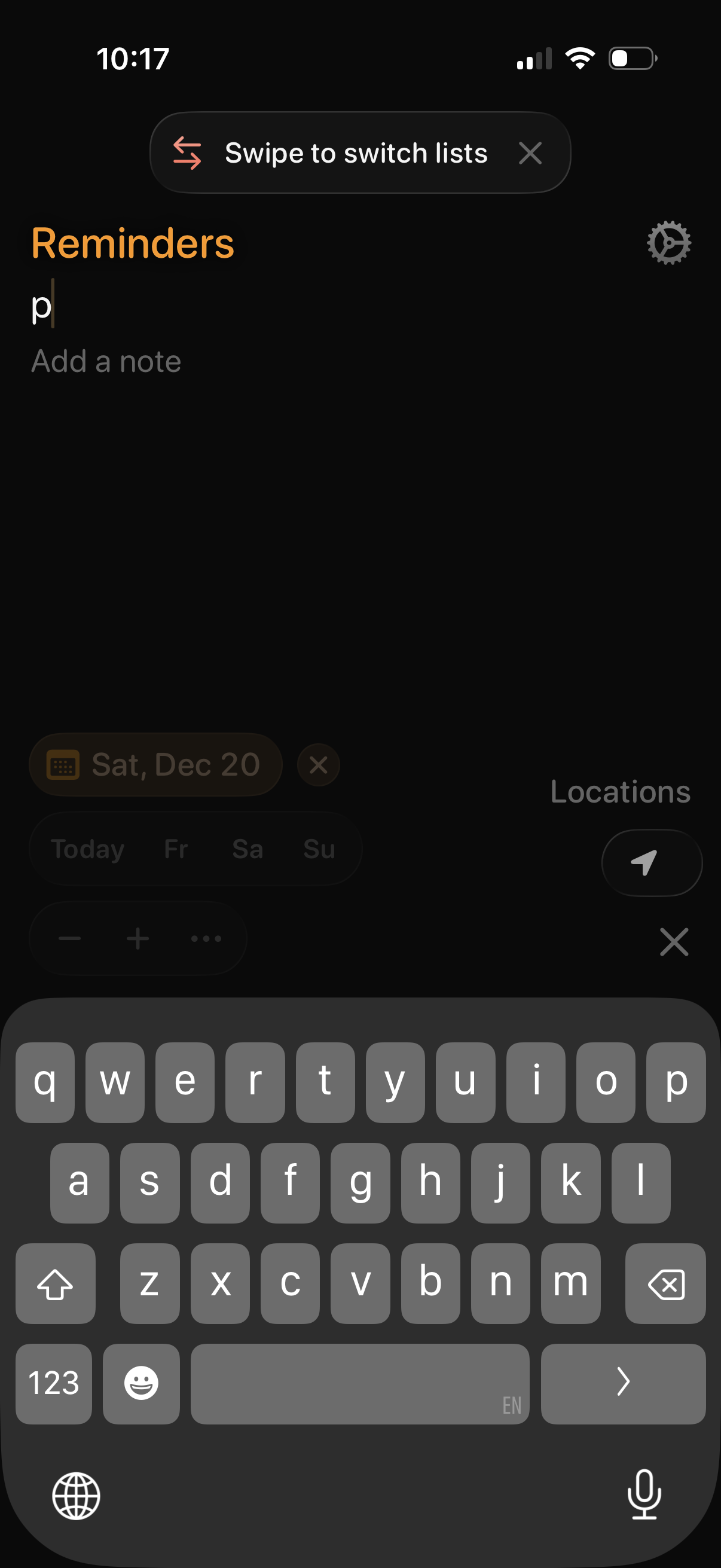Screen dimensions: 721x1568
Task: Remove the Sat, Dec 20 date chip
Action: [x=317, y=765]
